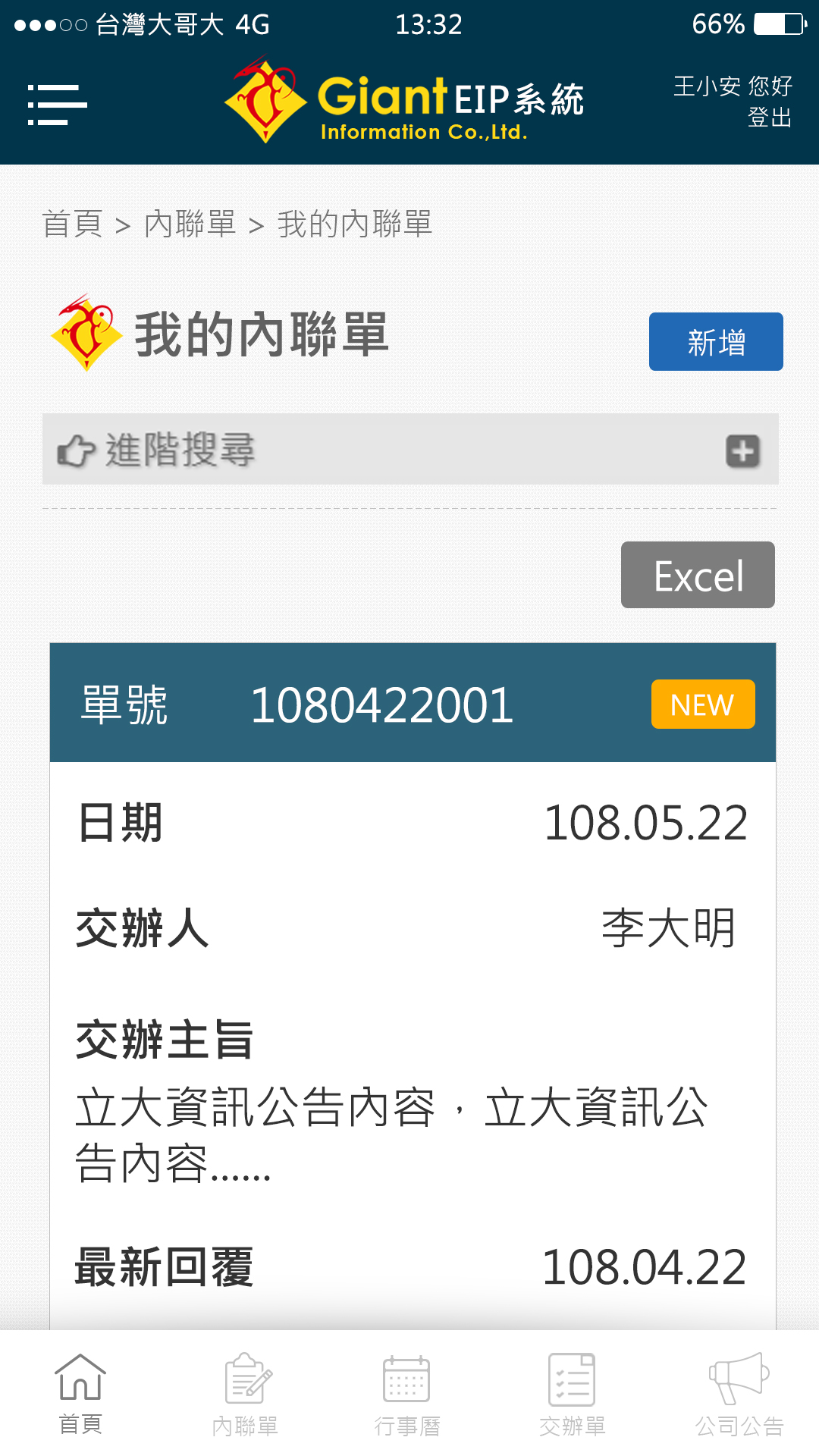819x1456 pixels.
Task: Tap 登出 to log out
Action: 769,118
